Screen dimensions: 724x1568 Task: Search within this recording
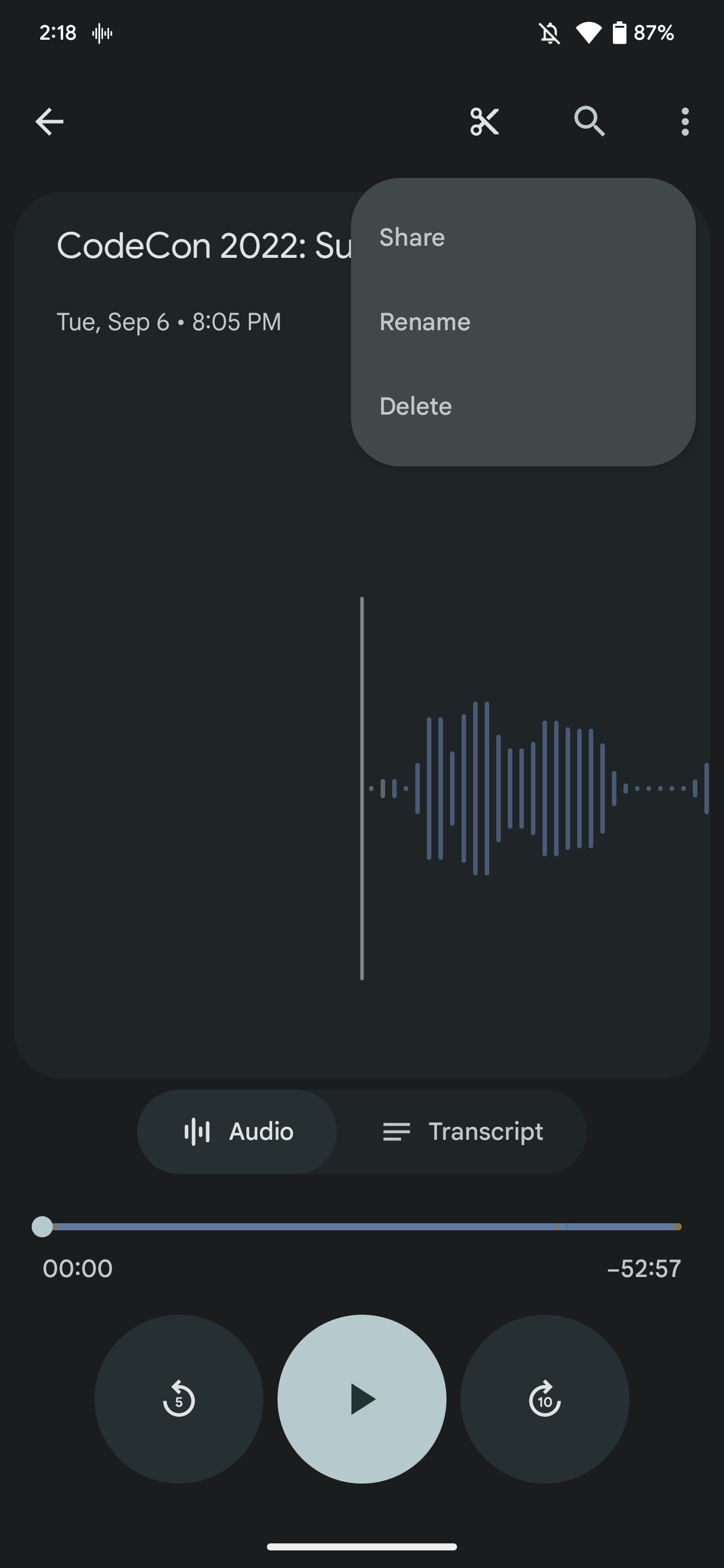pyautogui.click(x=589, y=122)
